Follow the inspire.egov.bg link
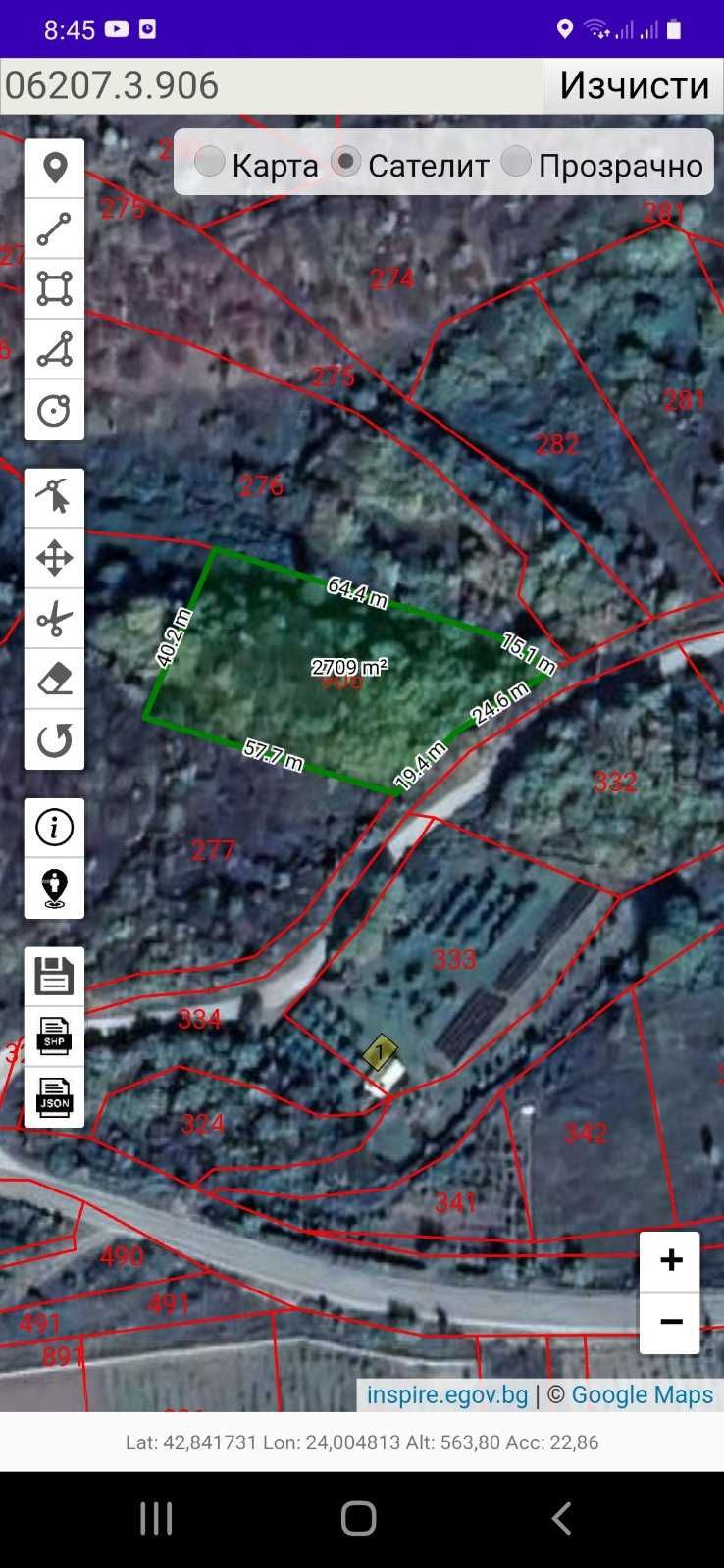The image size is (724, 1568). point(447,1394)
